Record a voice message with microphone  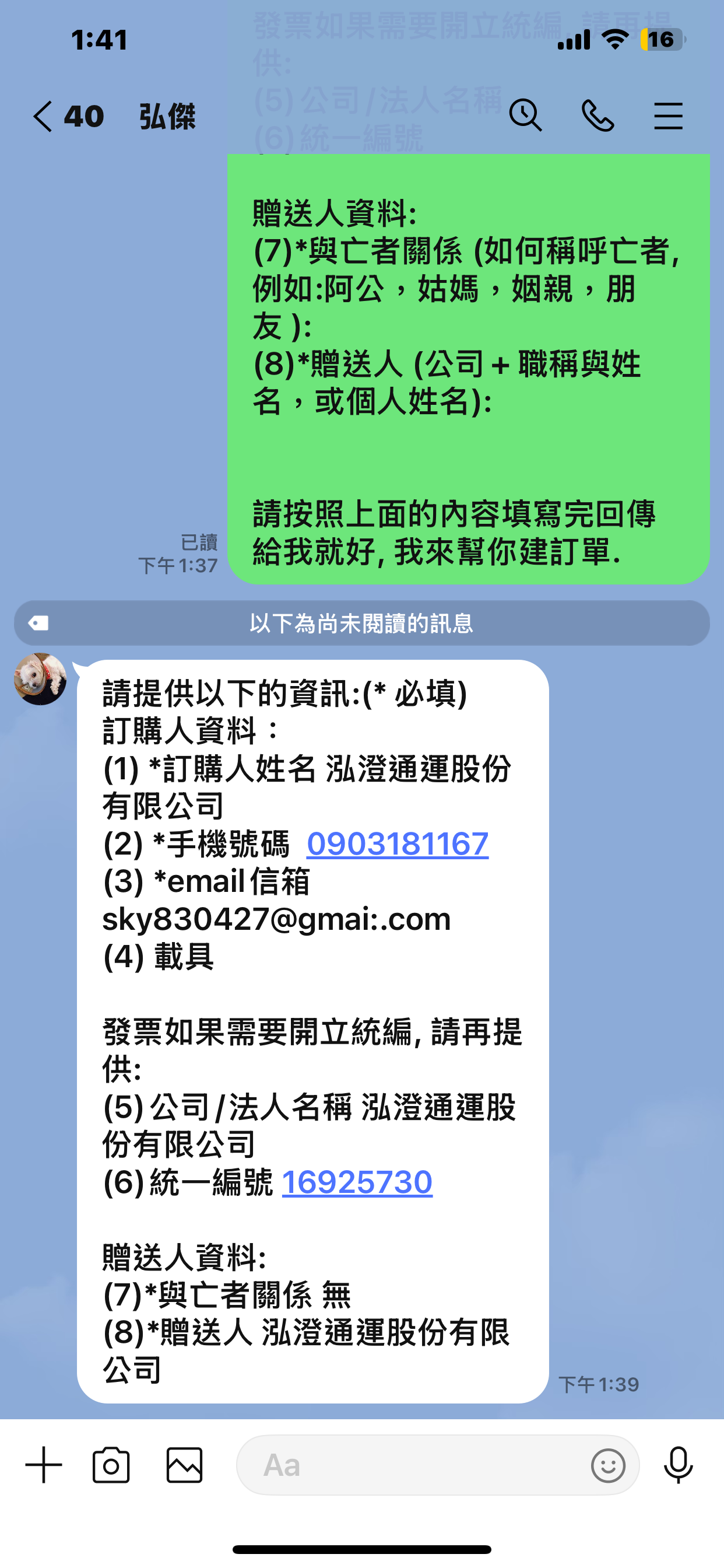679,1465
